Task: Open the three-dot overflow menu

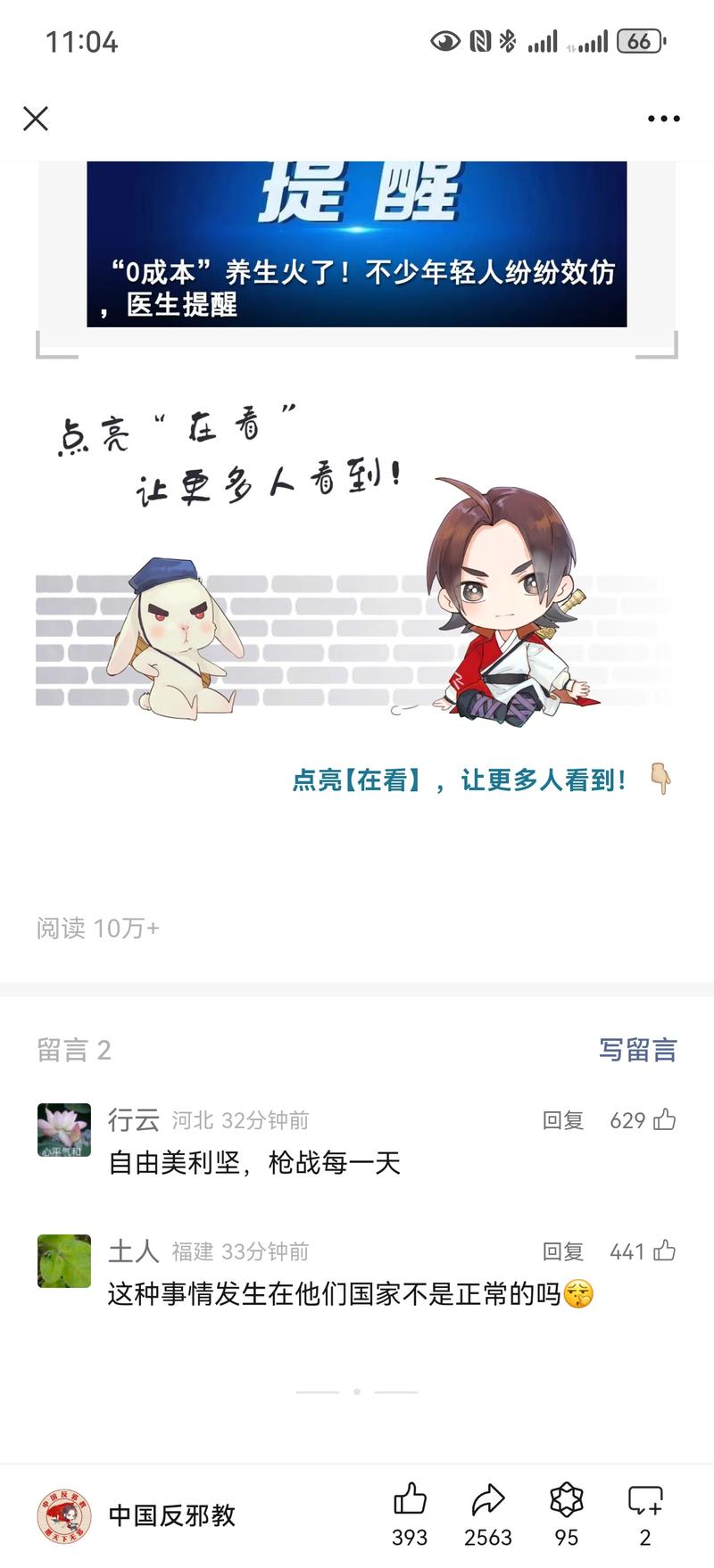Action: 663,119
